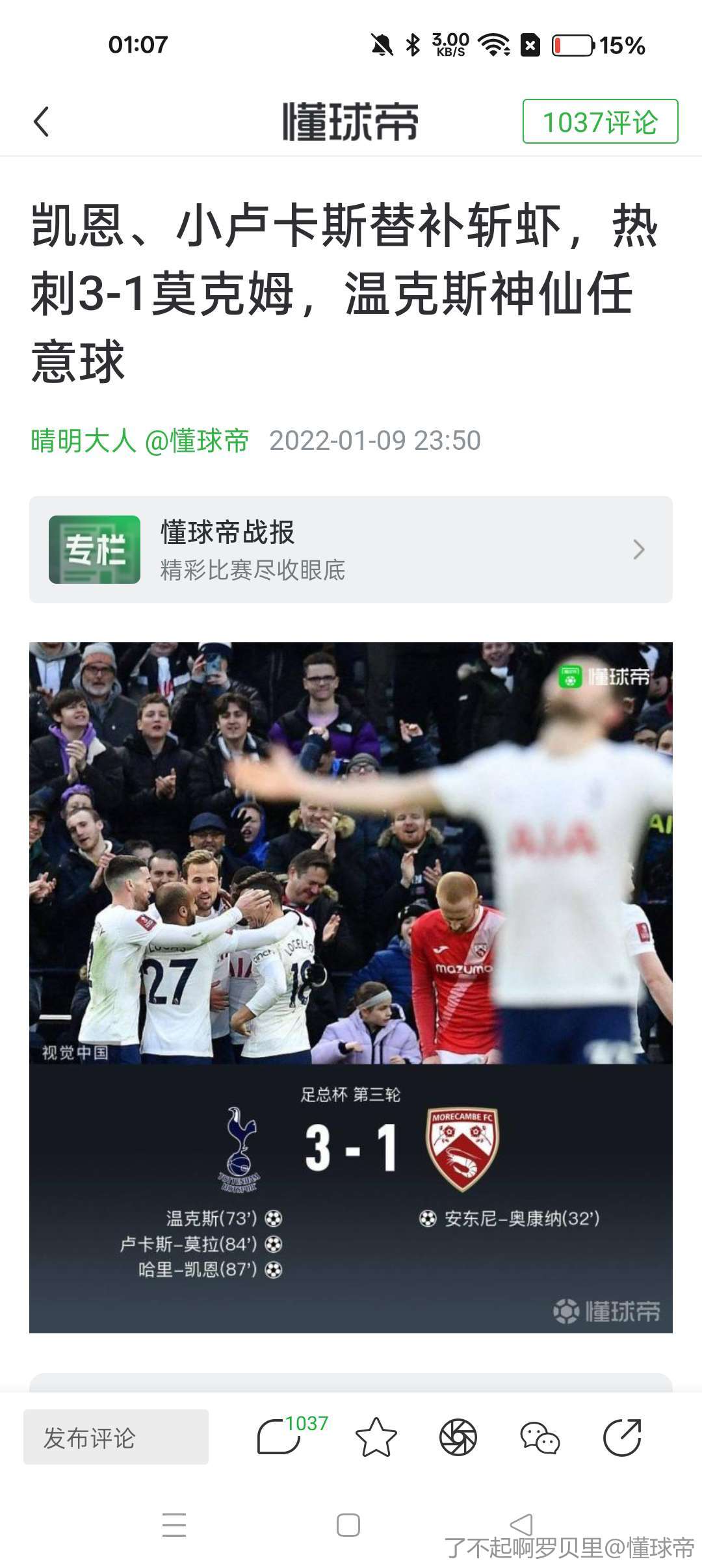This screenshot has height=1568, width=702.
Task: View the match result image full screen
Action: (x=351, y=987)
